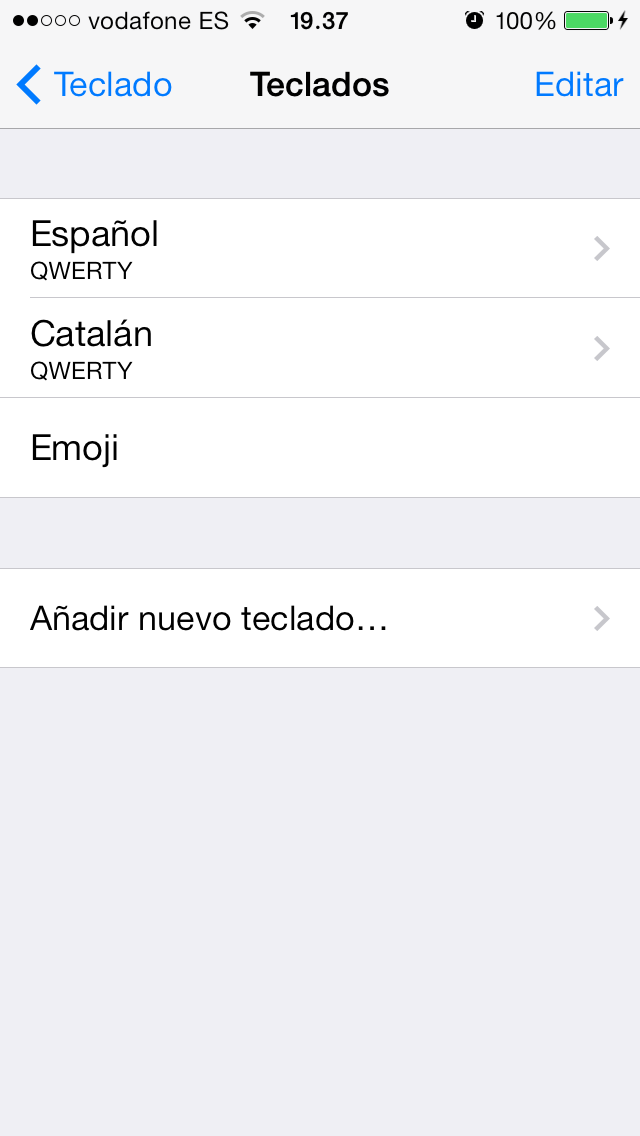
Task: Select Añadir nuevo teclado
Action: point(320,618)
